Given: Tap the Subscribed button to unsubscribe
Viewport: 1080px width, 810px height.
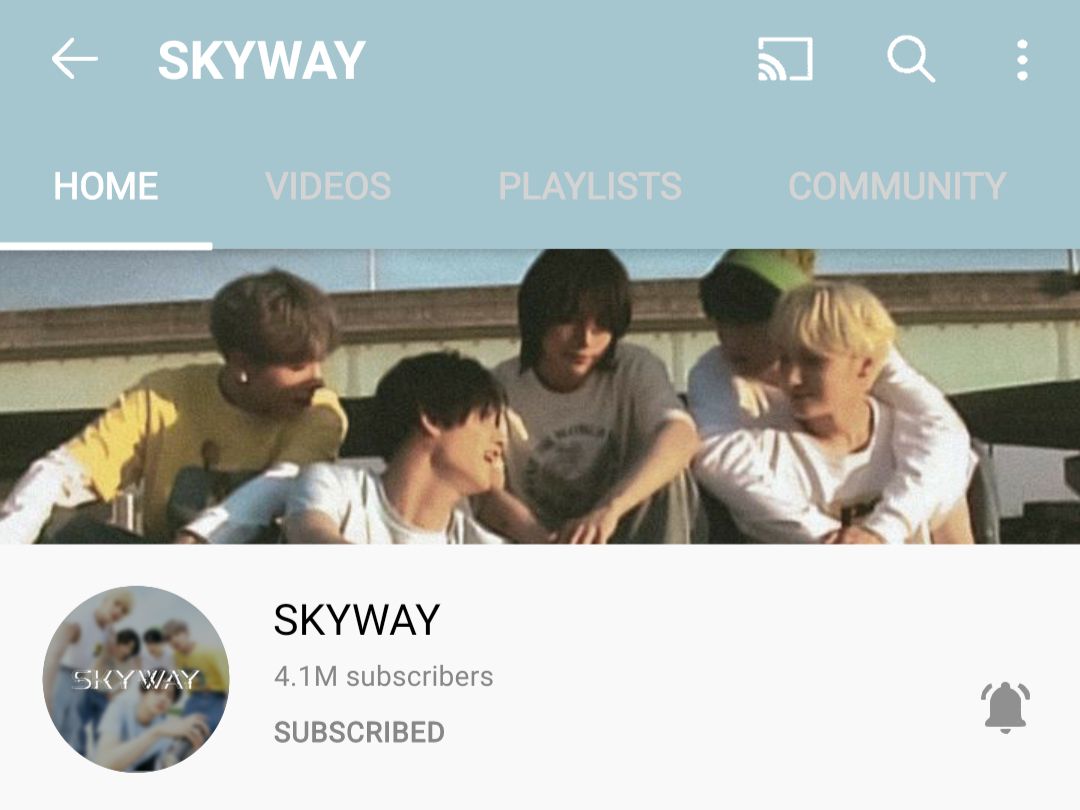Looking at the screenshot, I should pos(359,732).
